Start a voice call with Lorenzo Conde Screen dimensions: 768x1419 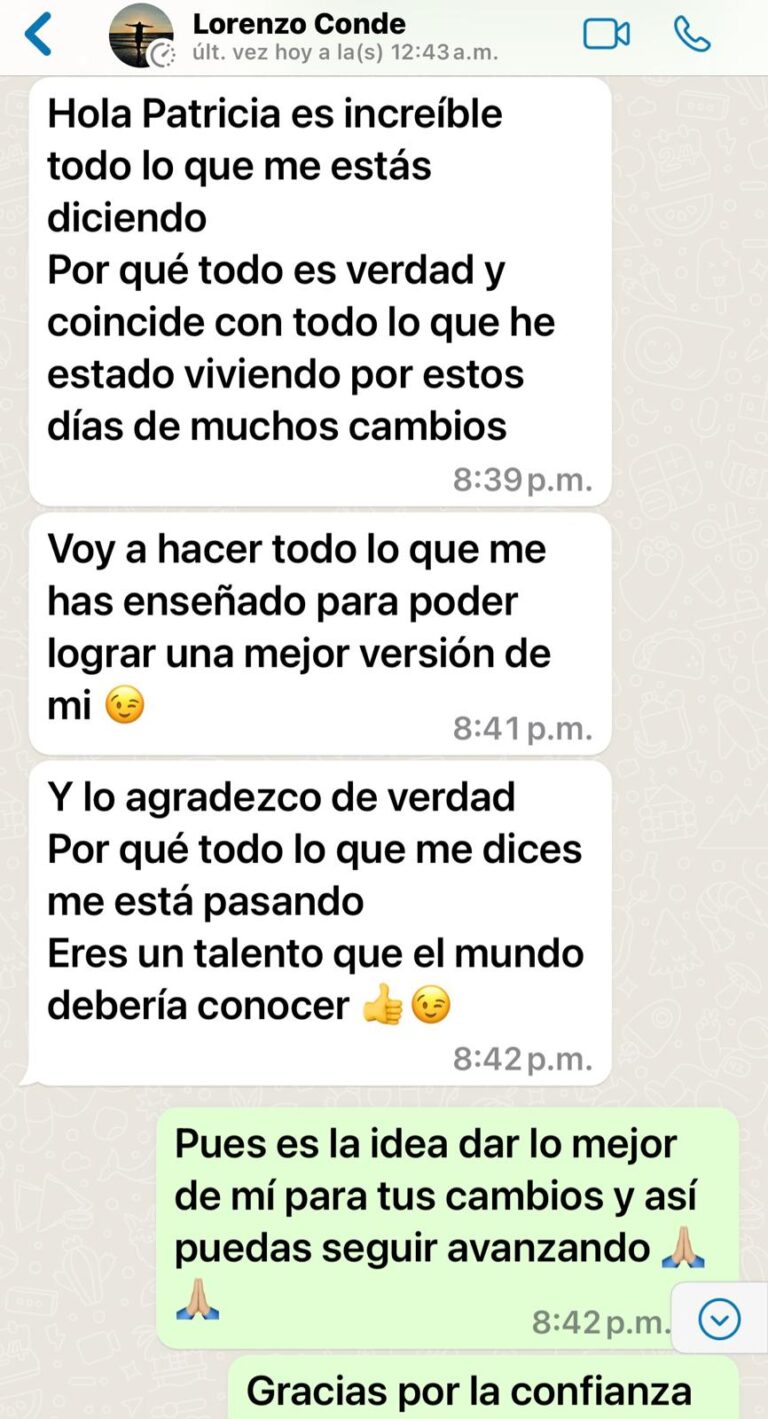click(692, 35)
